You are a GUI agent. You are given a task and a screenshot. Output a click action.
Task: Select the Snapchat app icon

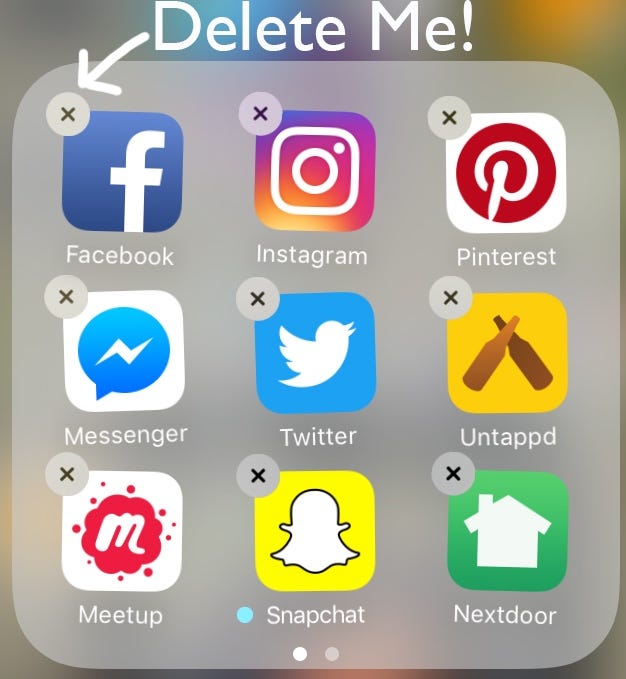pos(314,531)
